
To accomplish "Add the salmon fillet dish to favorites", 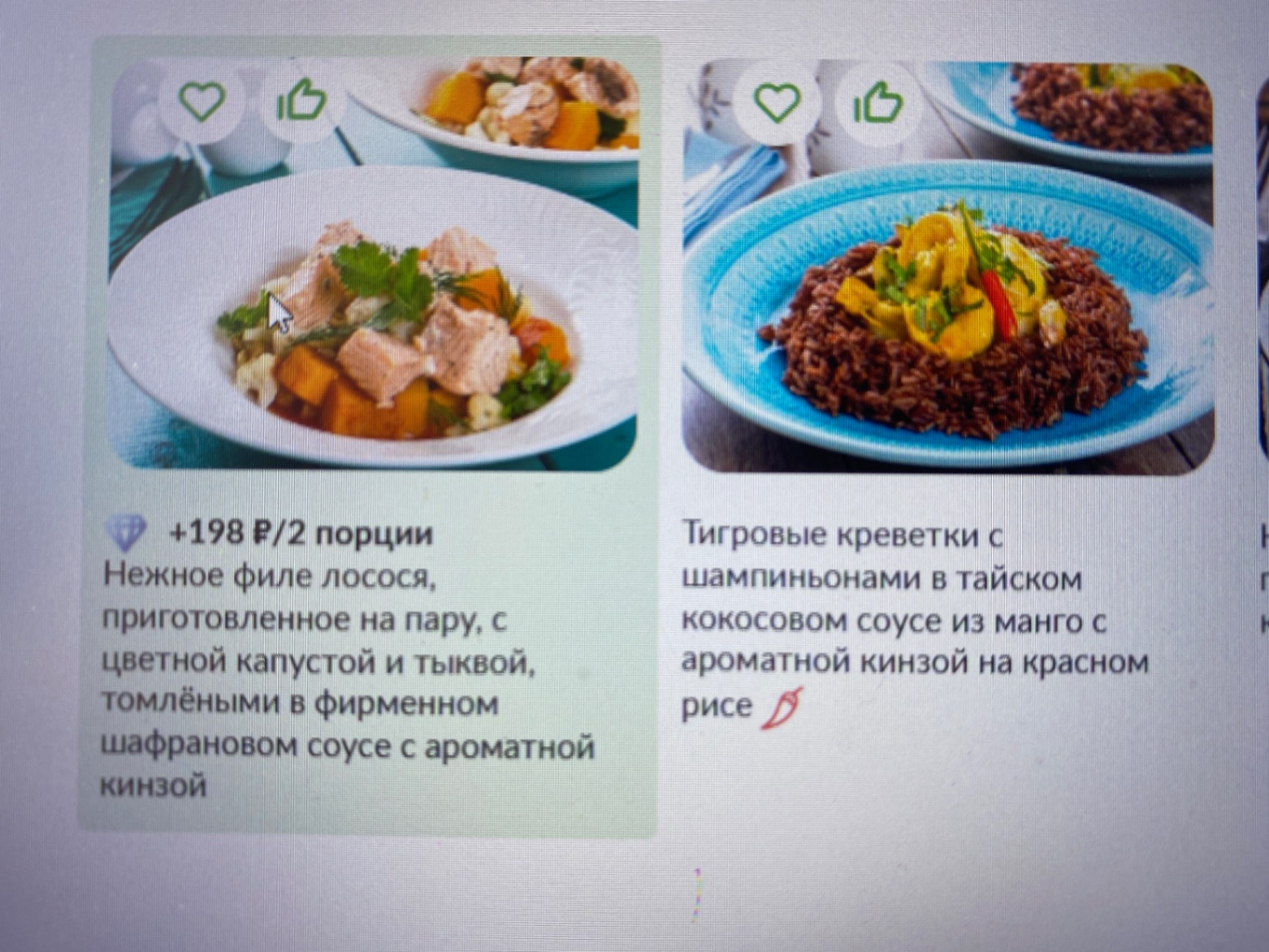I will pos(201,102).
